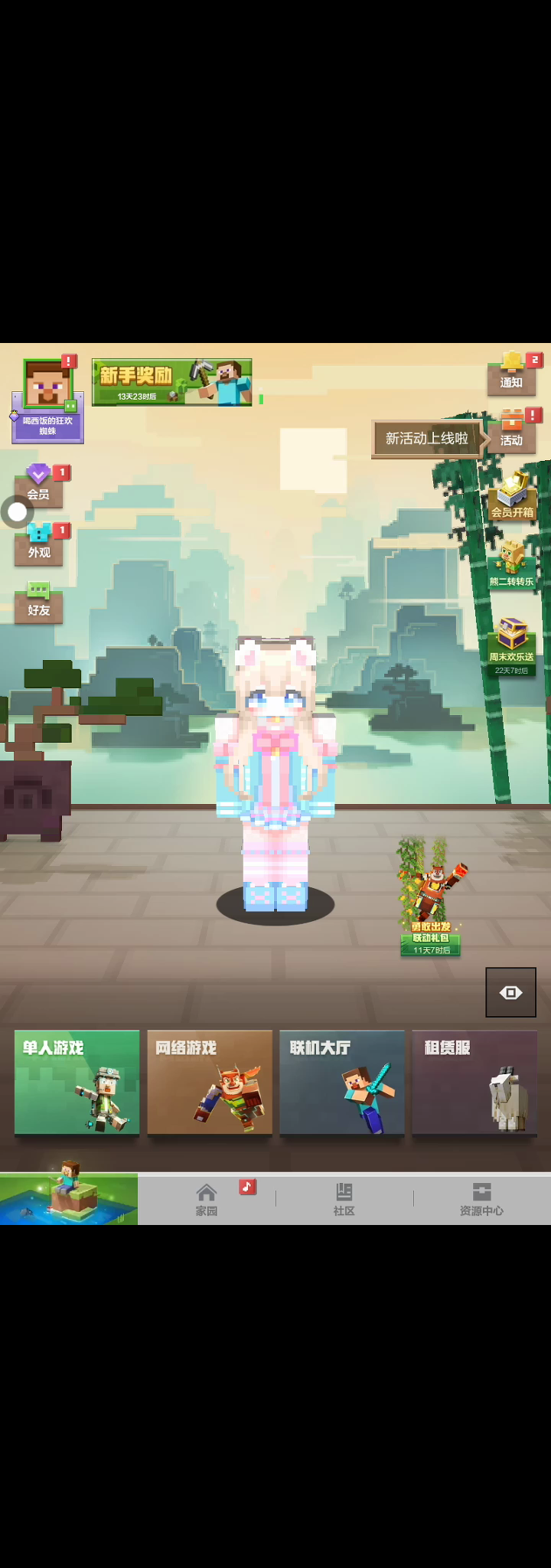
Task: Open 会员 membership
Action: tap(38, 485)
